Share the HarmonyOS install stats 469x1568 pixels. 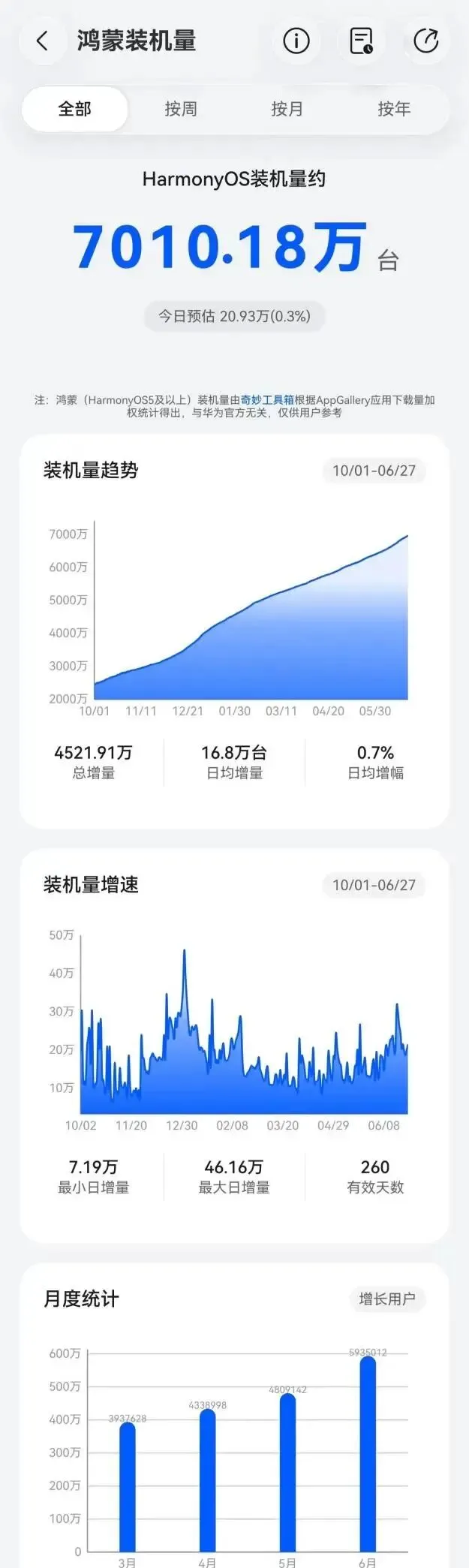(x=426, y=41)
